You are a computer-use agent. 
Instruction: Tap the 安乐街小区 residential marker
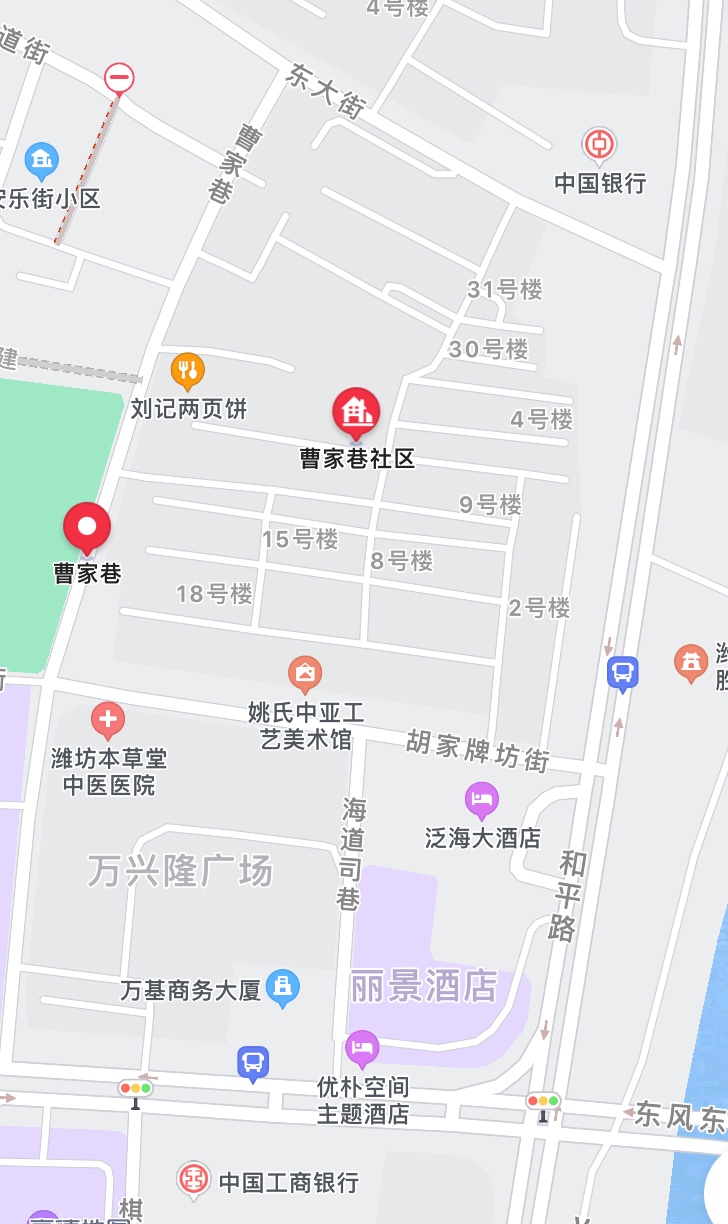(41, 159)
